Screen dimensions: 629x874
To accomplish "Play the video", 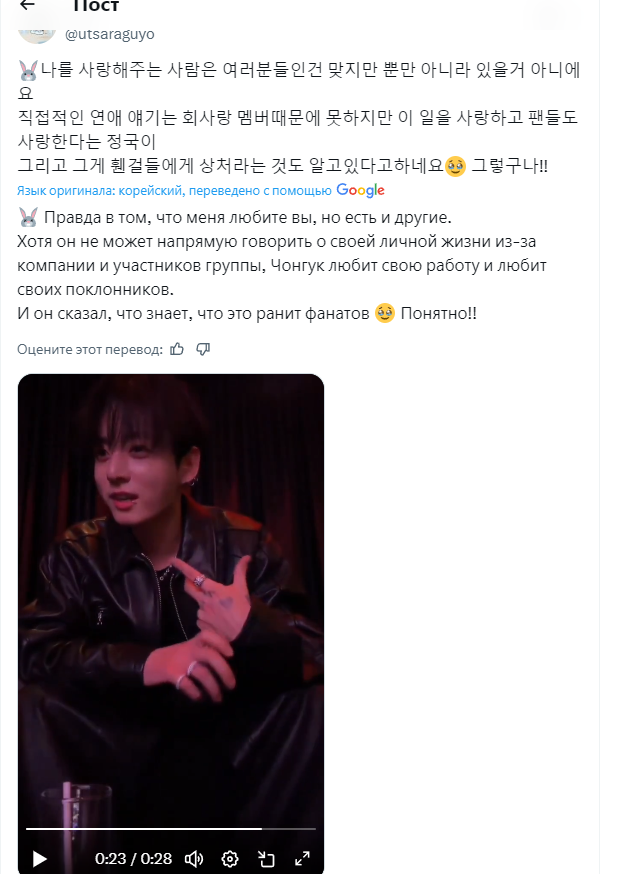I will [x=40, y=858].
